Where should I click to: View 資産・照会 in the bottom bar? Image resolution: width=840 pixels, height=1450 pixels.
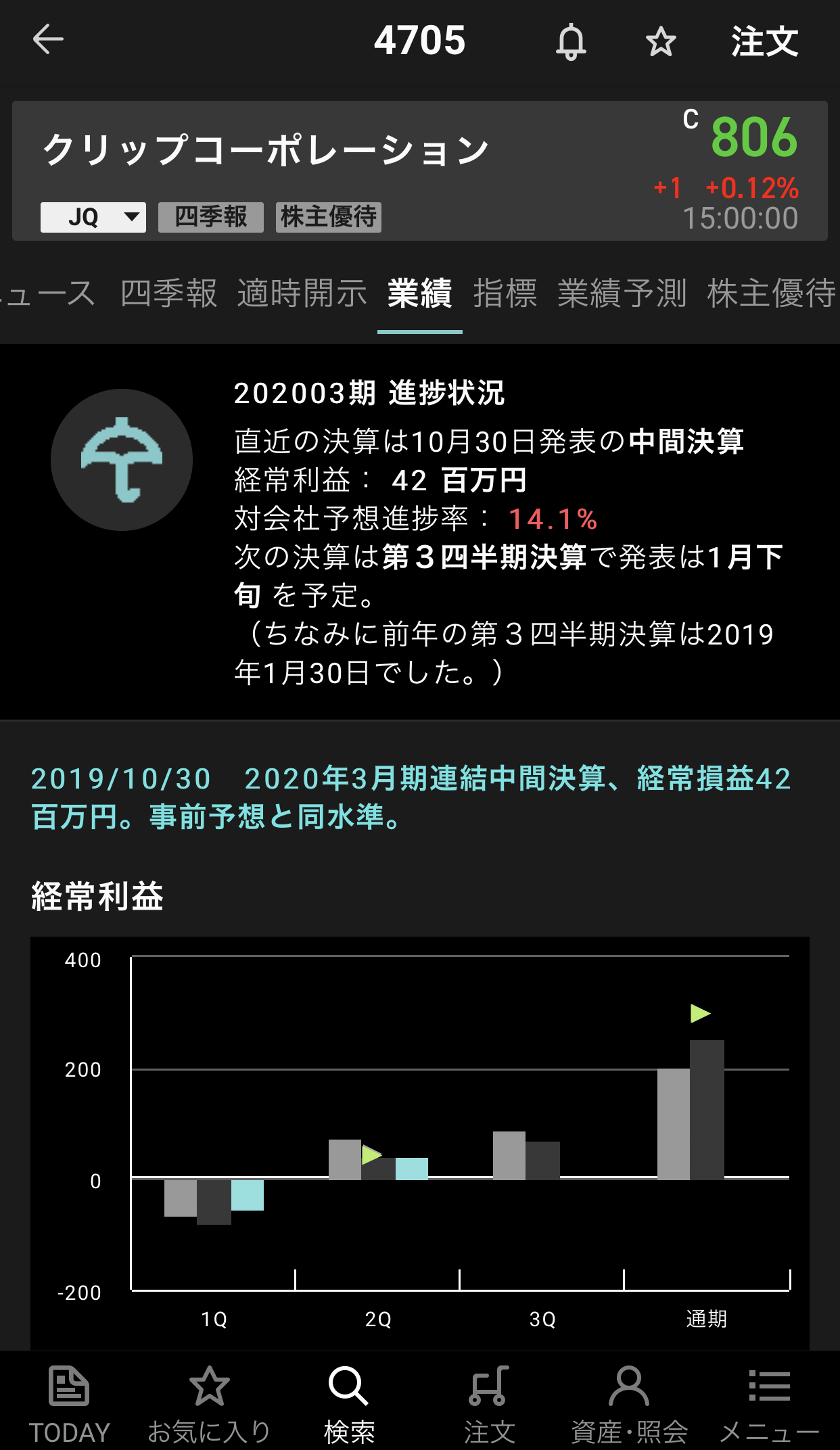coord(629,1403)
